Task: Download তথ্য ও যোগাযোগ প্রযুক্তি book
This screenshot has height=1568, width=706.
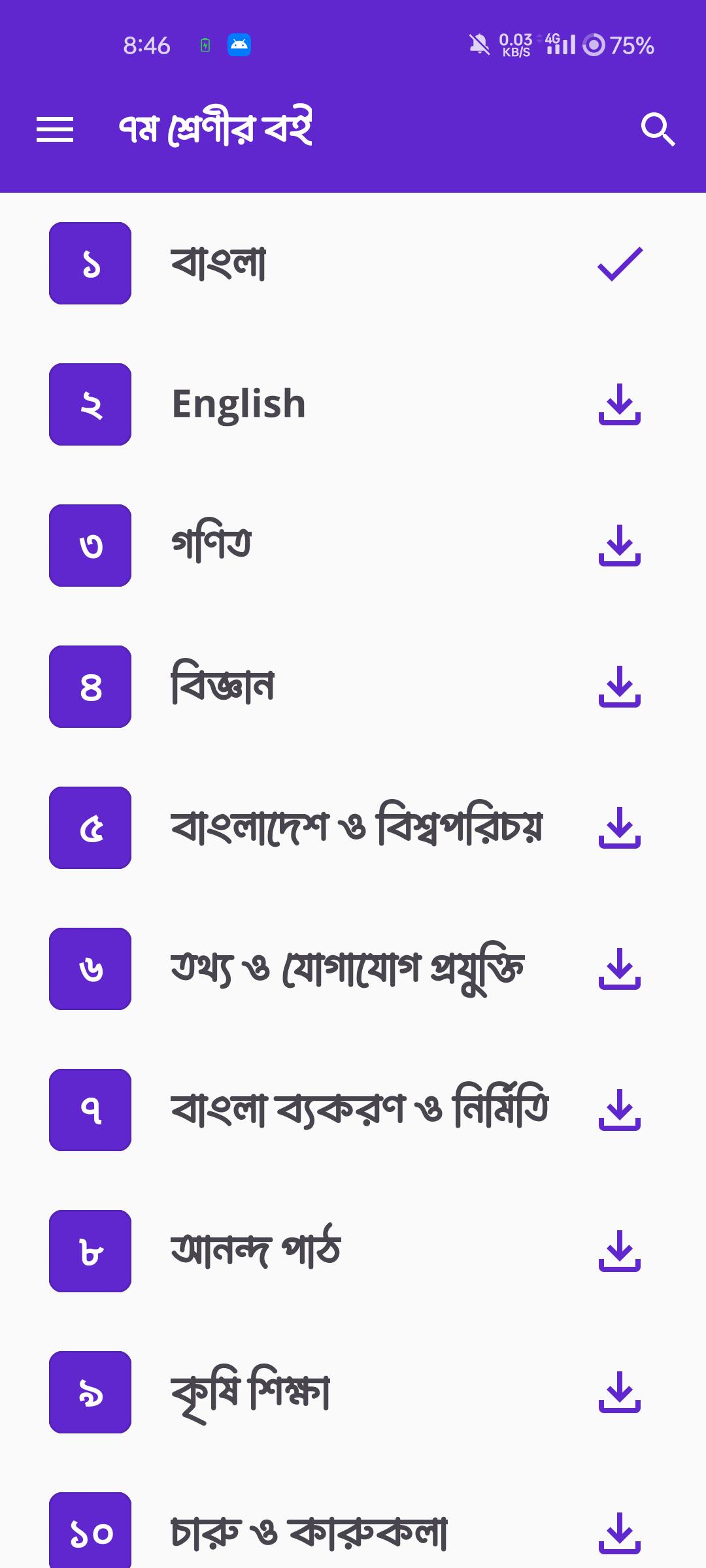Action: tap(619, 969)
